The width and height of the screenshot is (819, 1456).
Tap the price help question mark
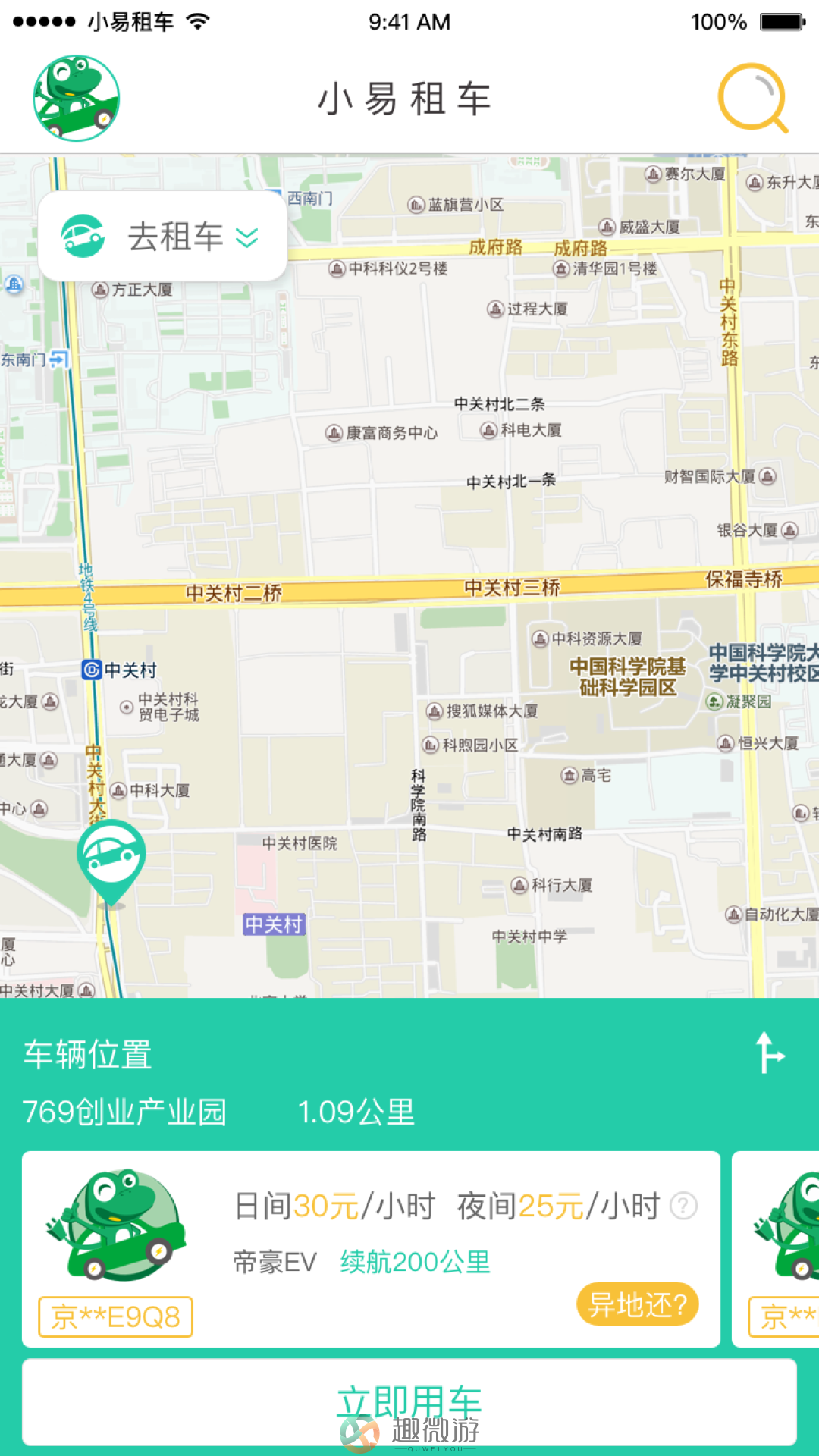click(683, 1206)
